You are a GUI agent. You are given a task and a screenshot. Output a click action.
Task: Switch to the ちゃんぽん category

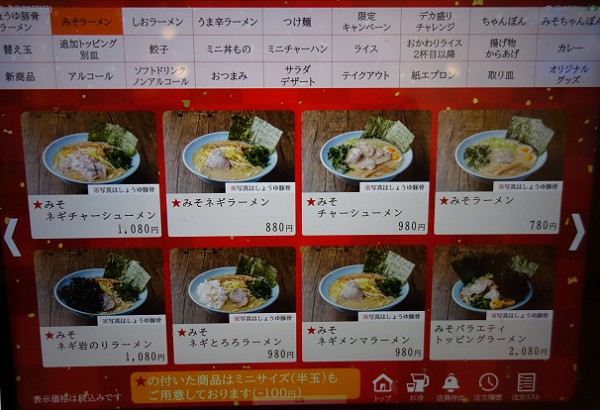click(503, 21)
